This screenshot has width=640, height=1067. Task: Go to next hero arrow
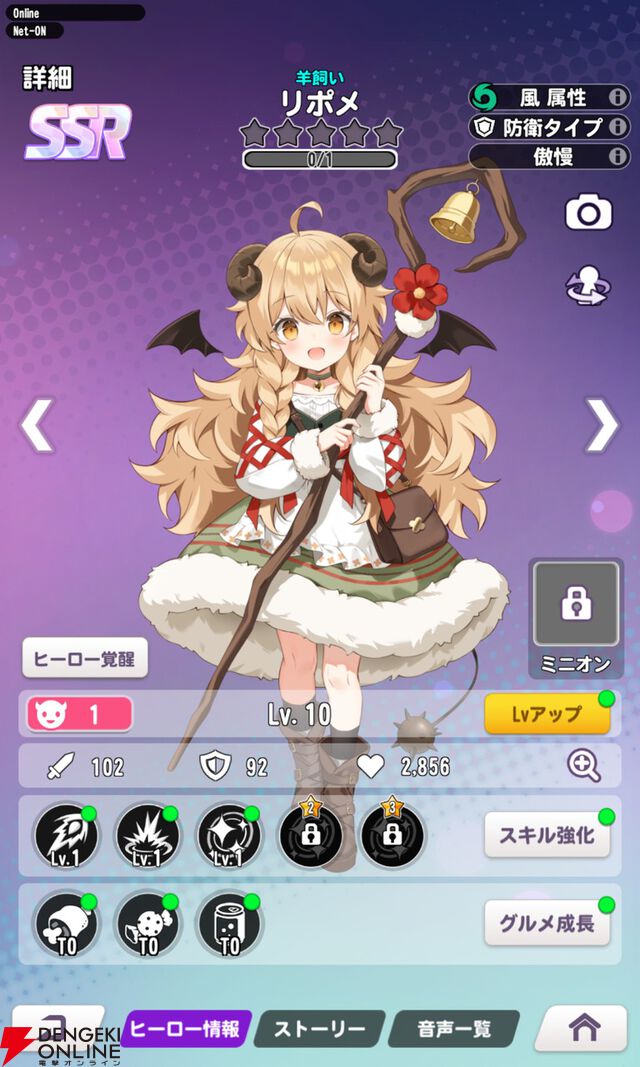point(602,425)
